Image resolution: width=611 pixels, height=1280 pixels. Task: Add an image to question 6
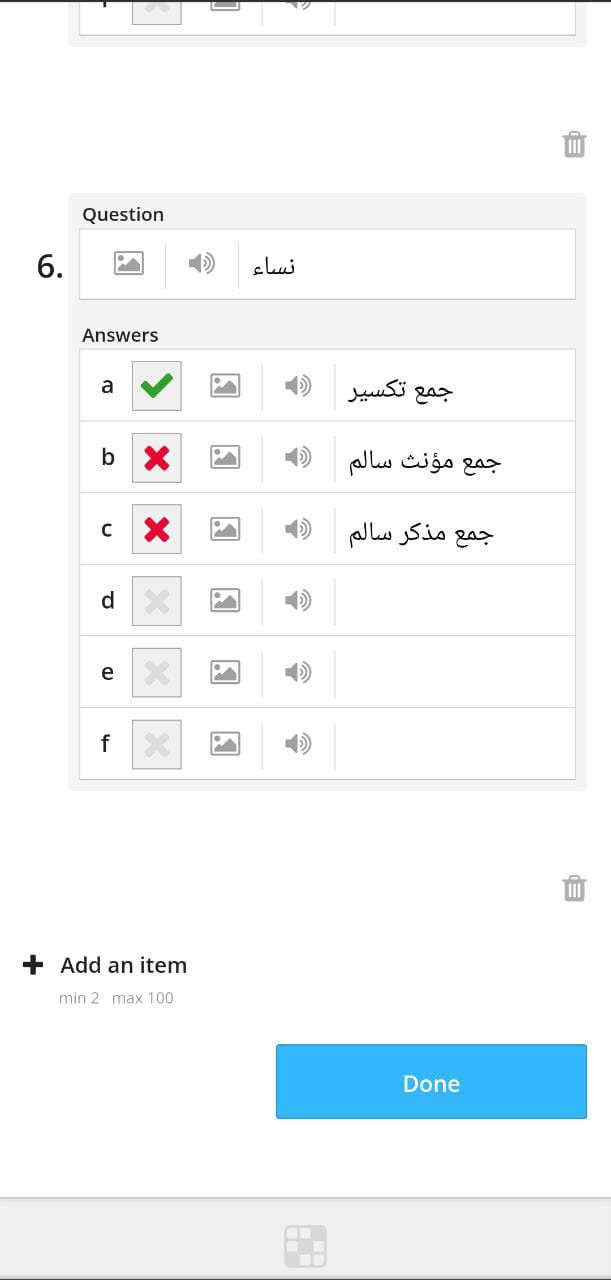point(129,264)
